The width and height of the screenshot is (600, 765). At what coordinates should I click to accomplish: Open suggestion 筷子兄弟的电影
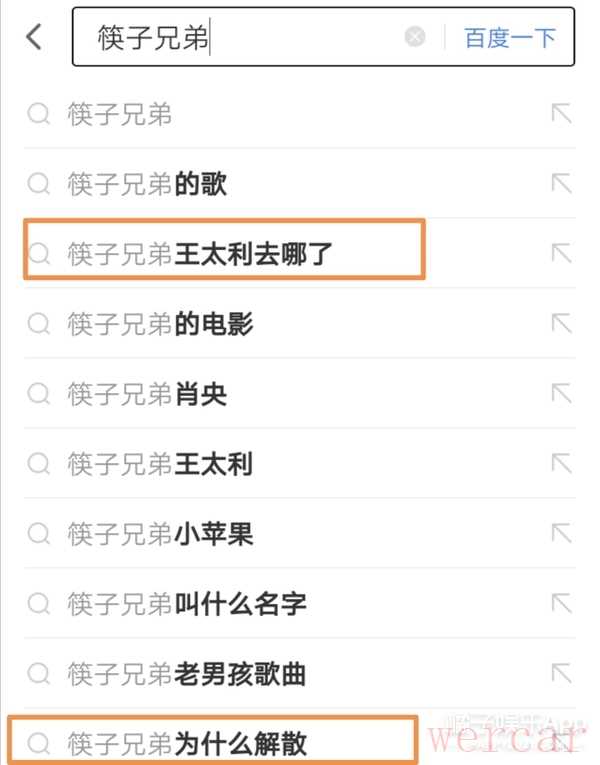(x=160, y=324)
